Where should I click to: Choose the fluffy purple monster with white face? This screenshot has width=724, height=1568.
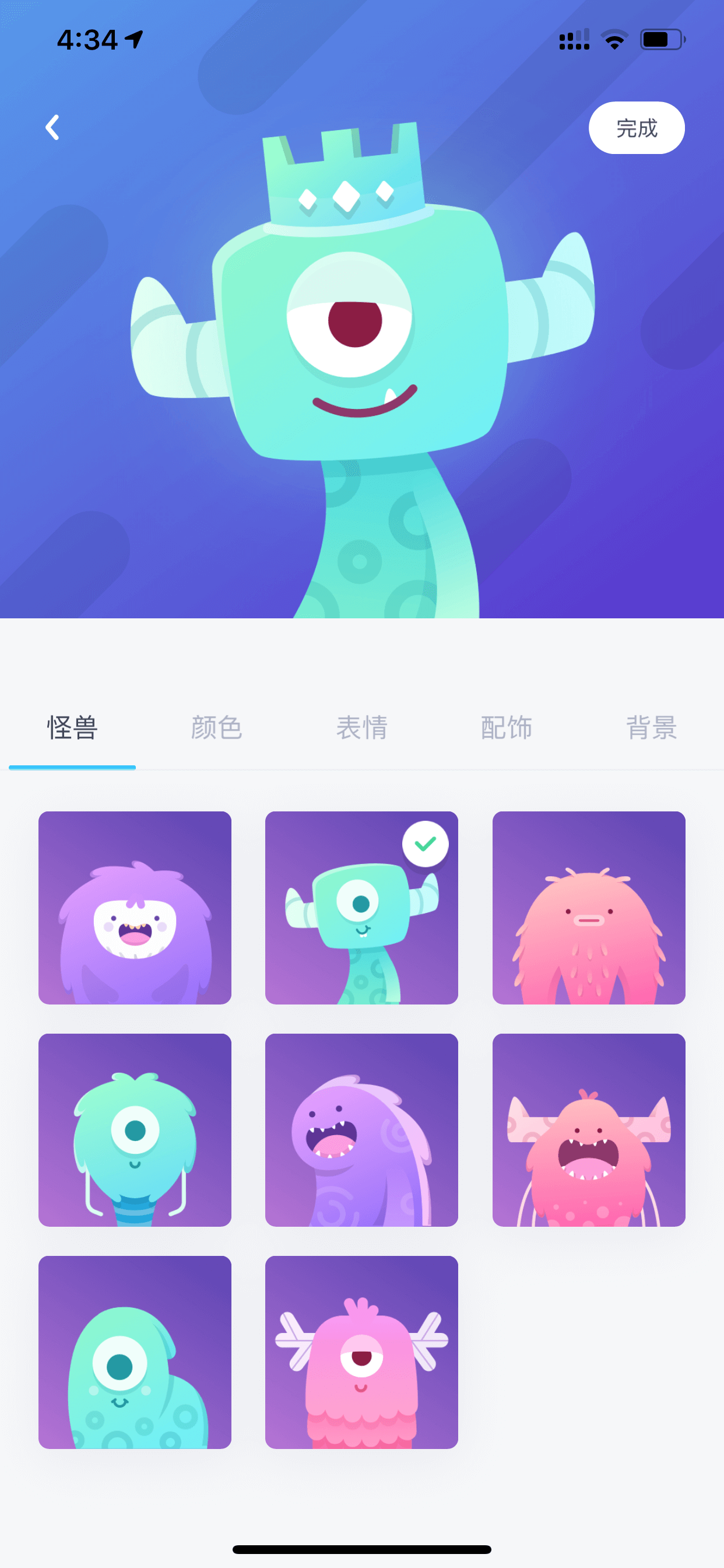[135, 907]
